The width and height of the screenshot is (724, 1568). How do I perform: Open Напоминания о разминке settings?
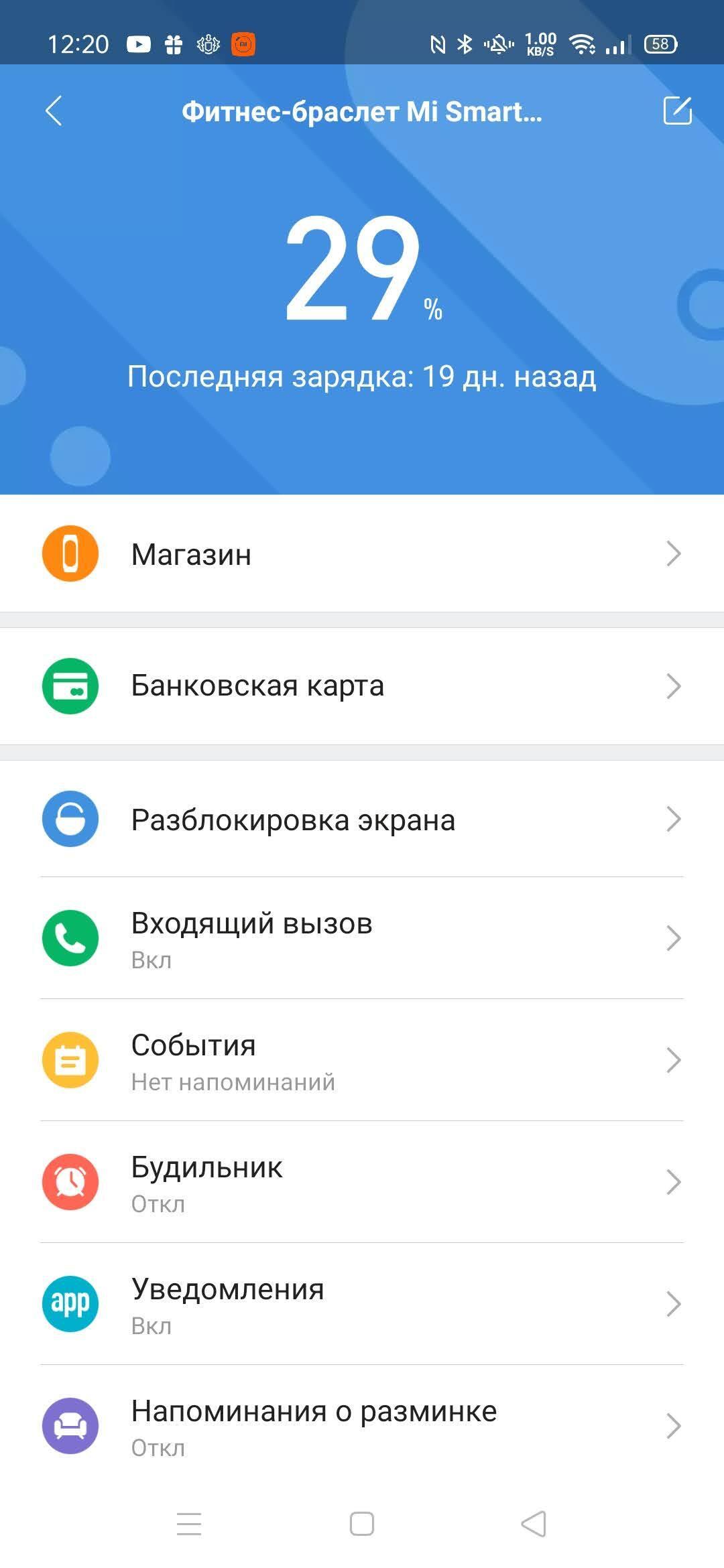[362, 1426]
